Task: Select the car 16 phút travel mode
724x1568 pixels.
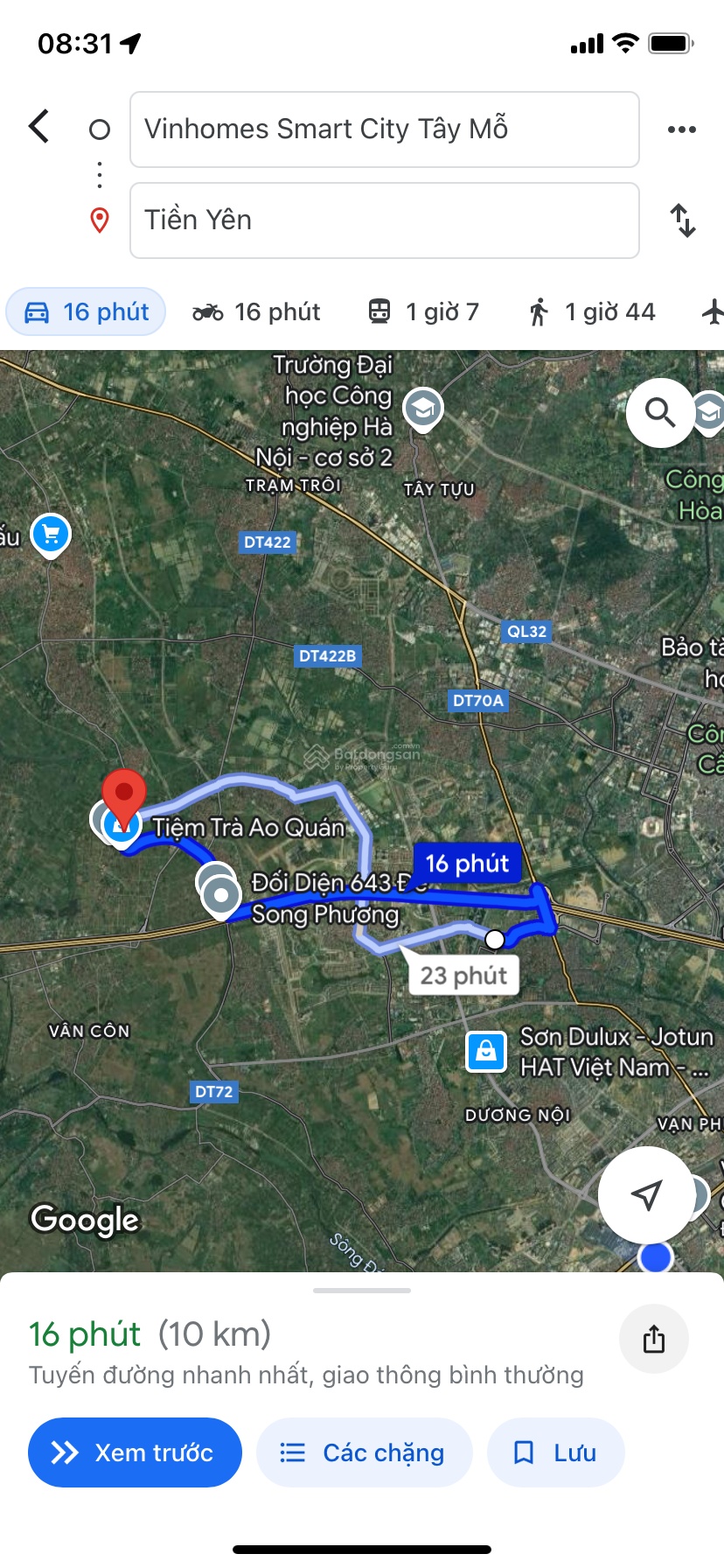Action: click(86, 312)
